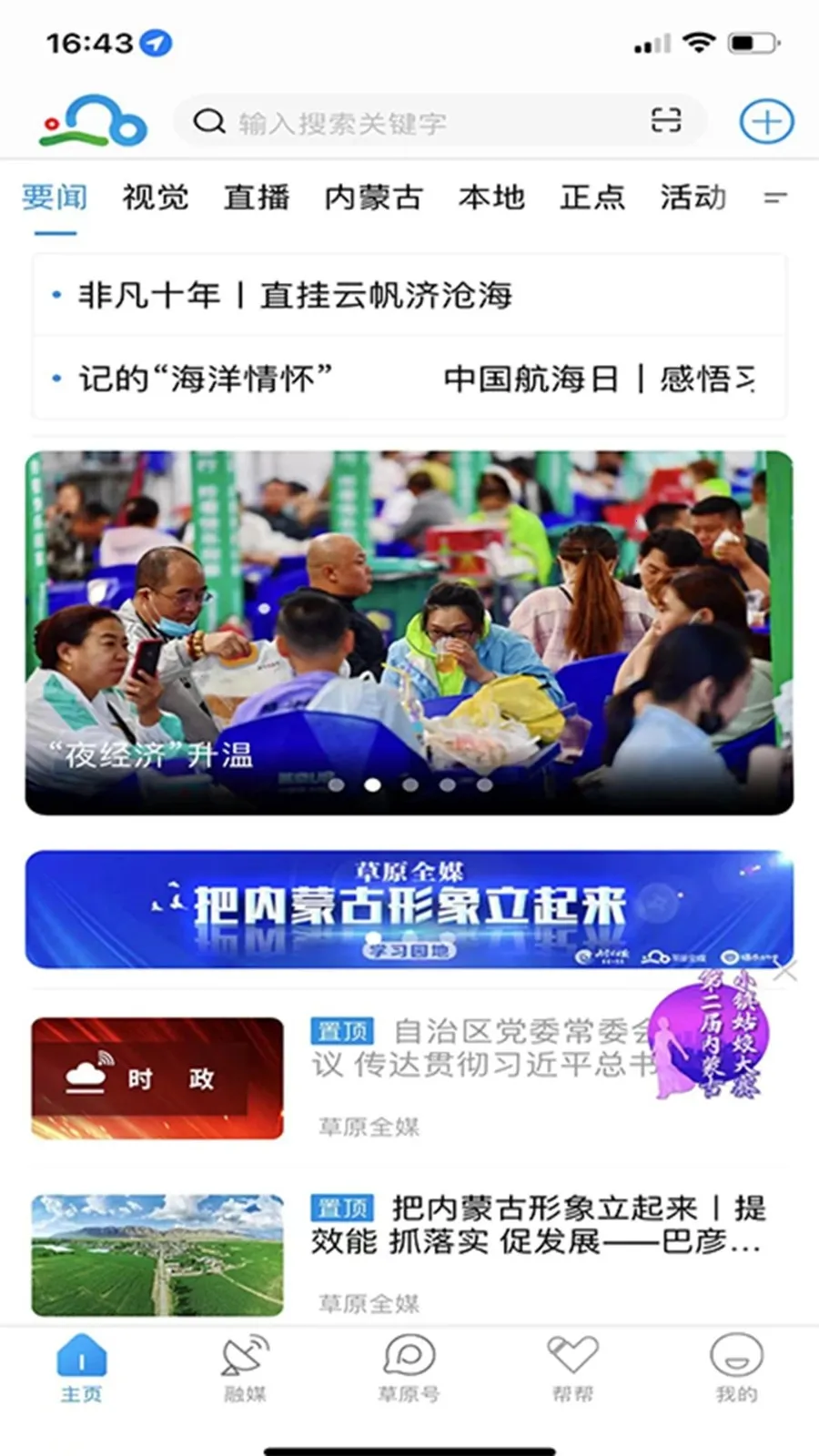Image resolution: width=819 pixels, height=1456 pixels.
Task: Expand the channel list menu icon
Action: coord(775,197)
